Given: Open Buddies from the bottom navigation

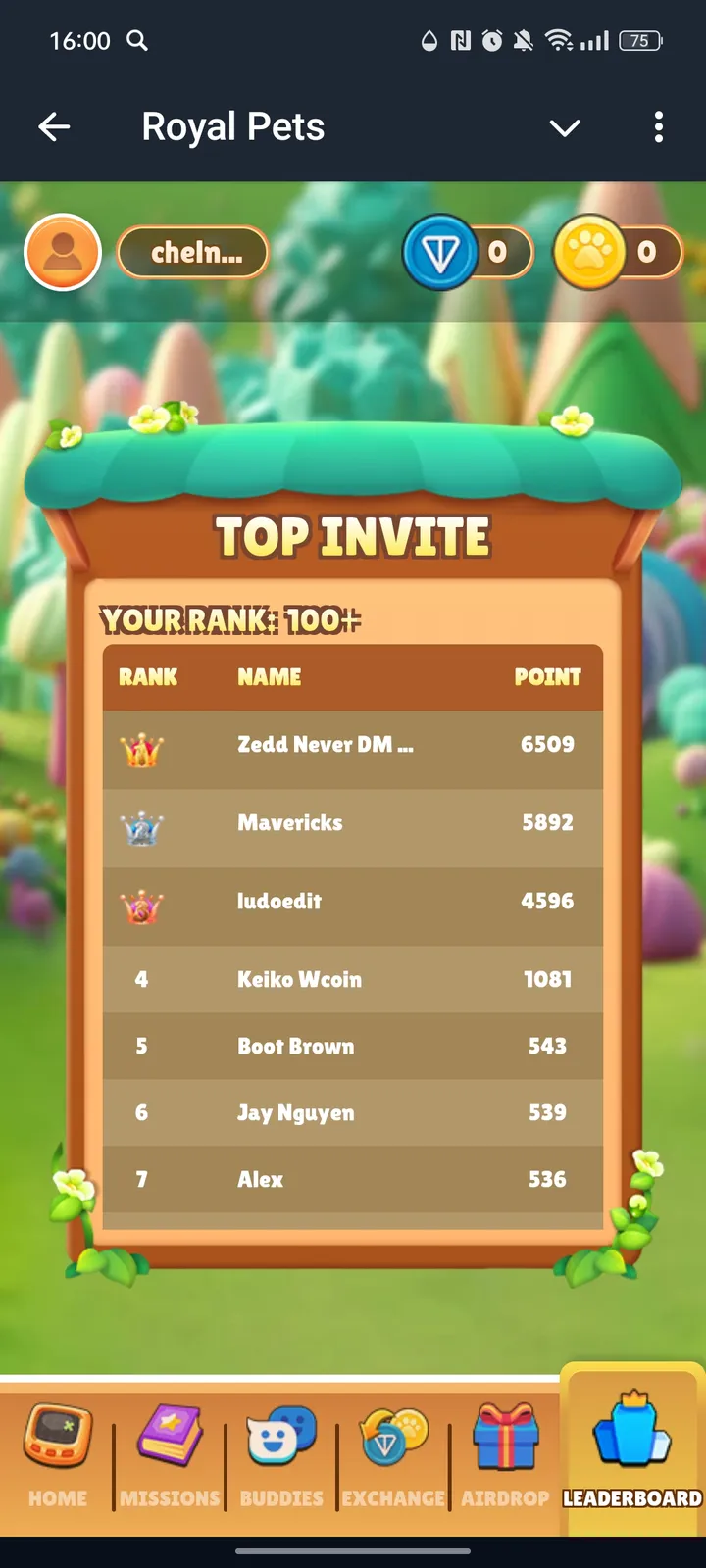Looking at the screenshot, I should coord(281,1441).
